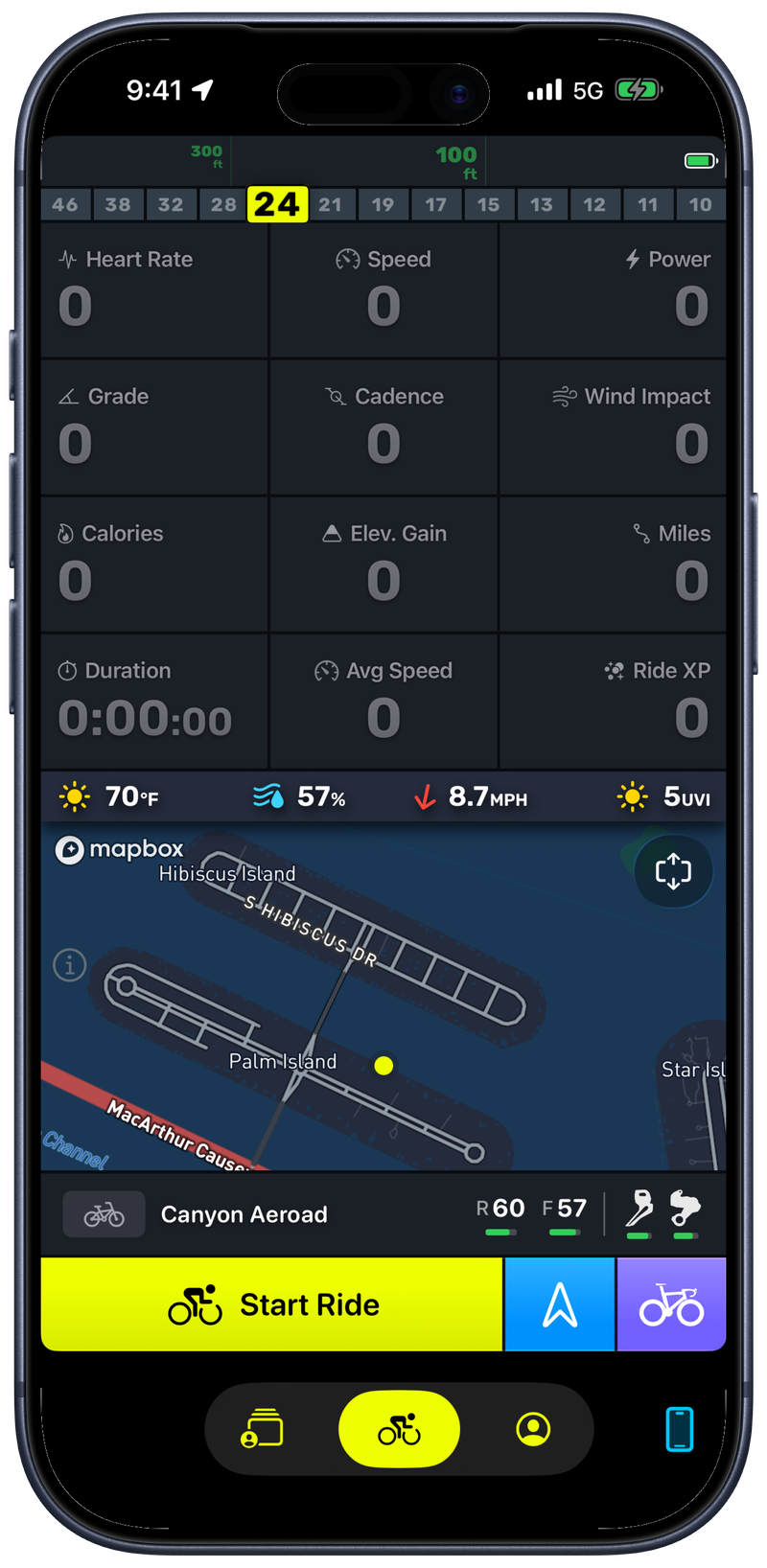Screen dimensions: 767x1568
Task: Switch to the profile tab
Action: point(534,1428)
